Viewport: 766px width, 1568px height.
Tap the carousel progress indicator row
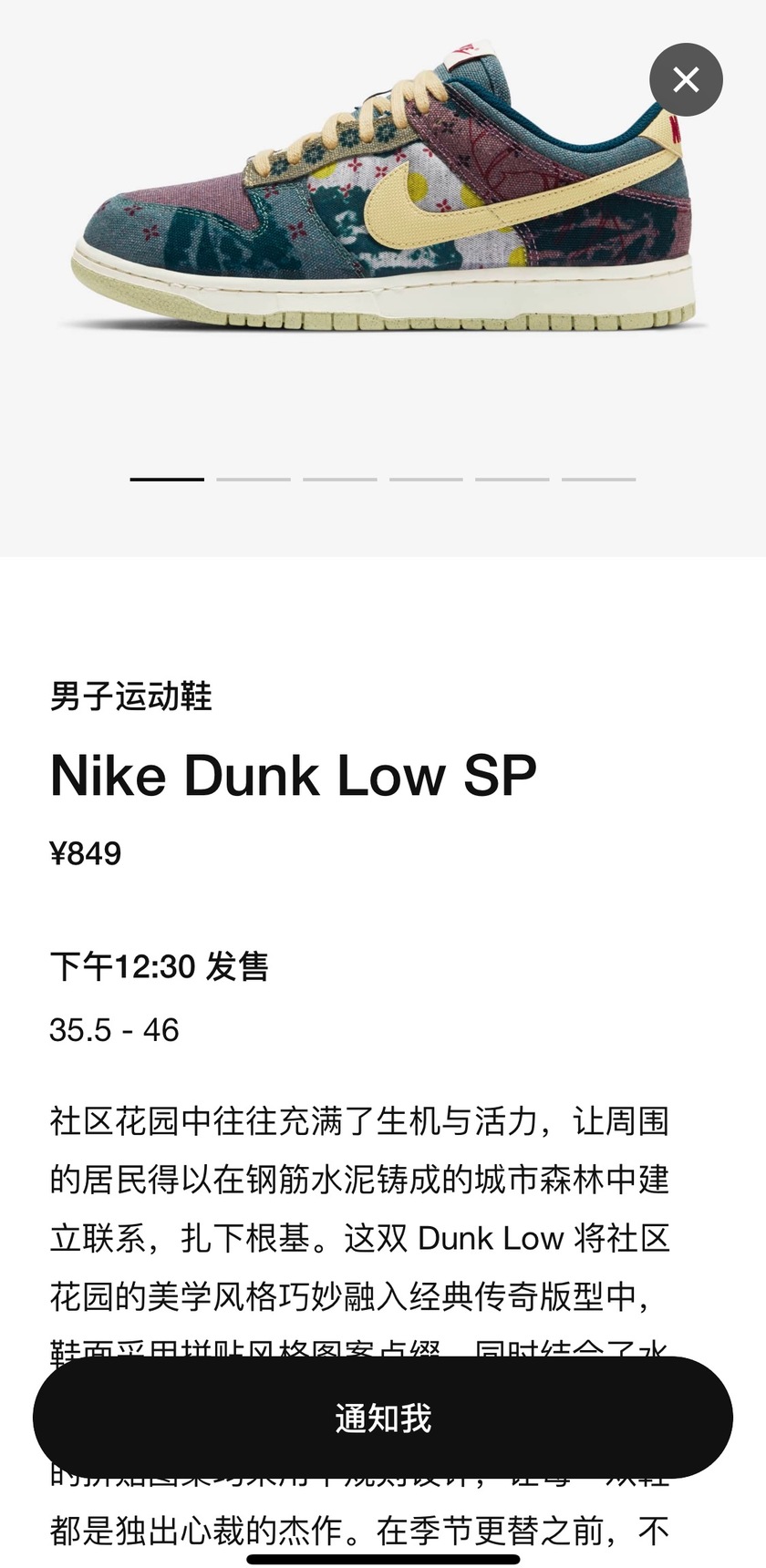point(383,478)
